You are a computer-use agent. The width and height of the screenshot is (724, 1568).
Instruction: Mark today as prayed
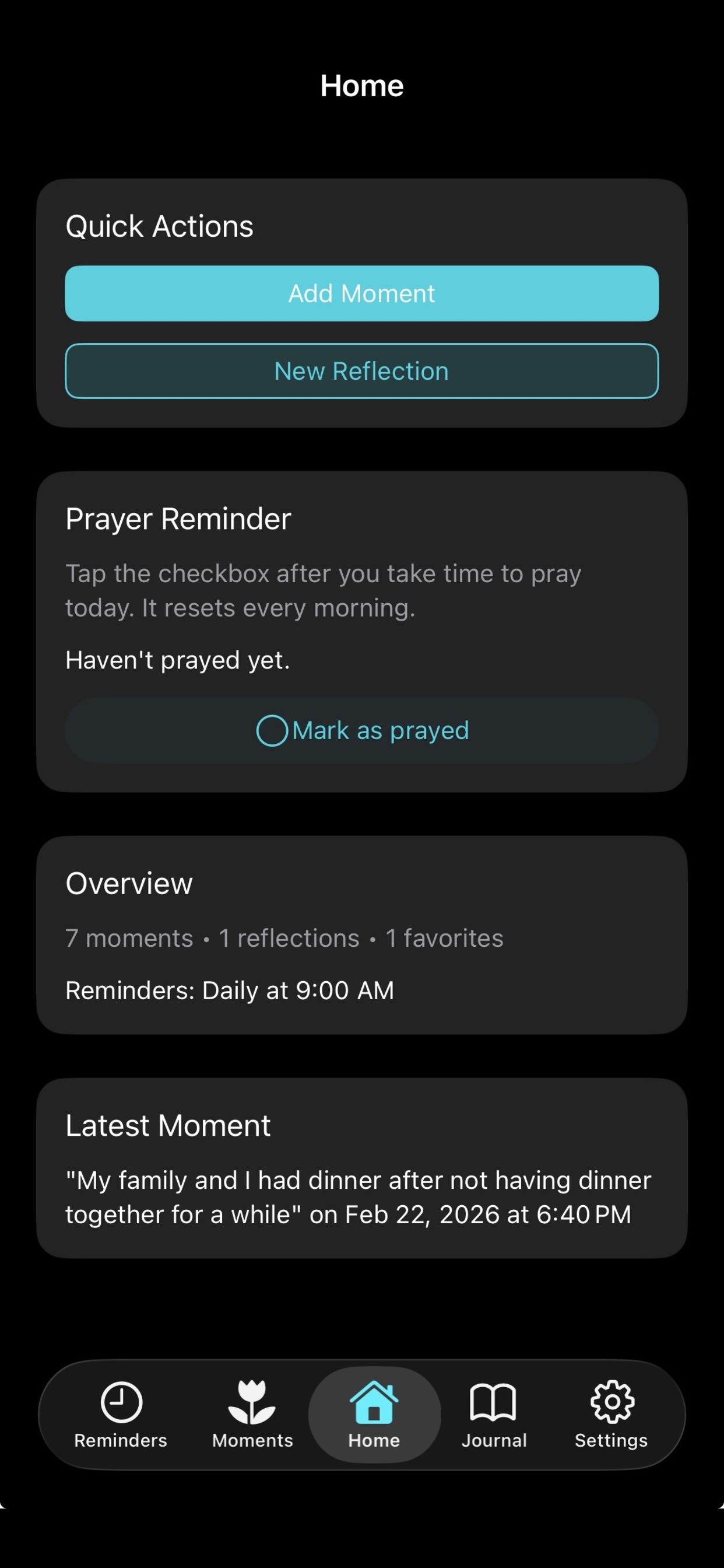click(361, 730)
